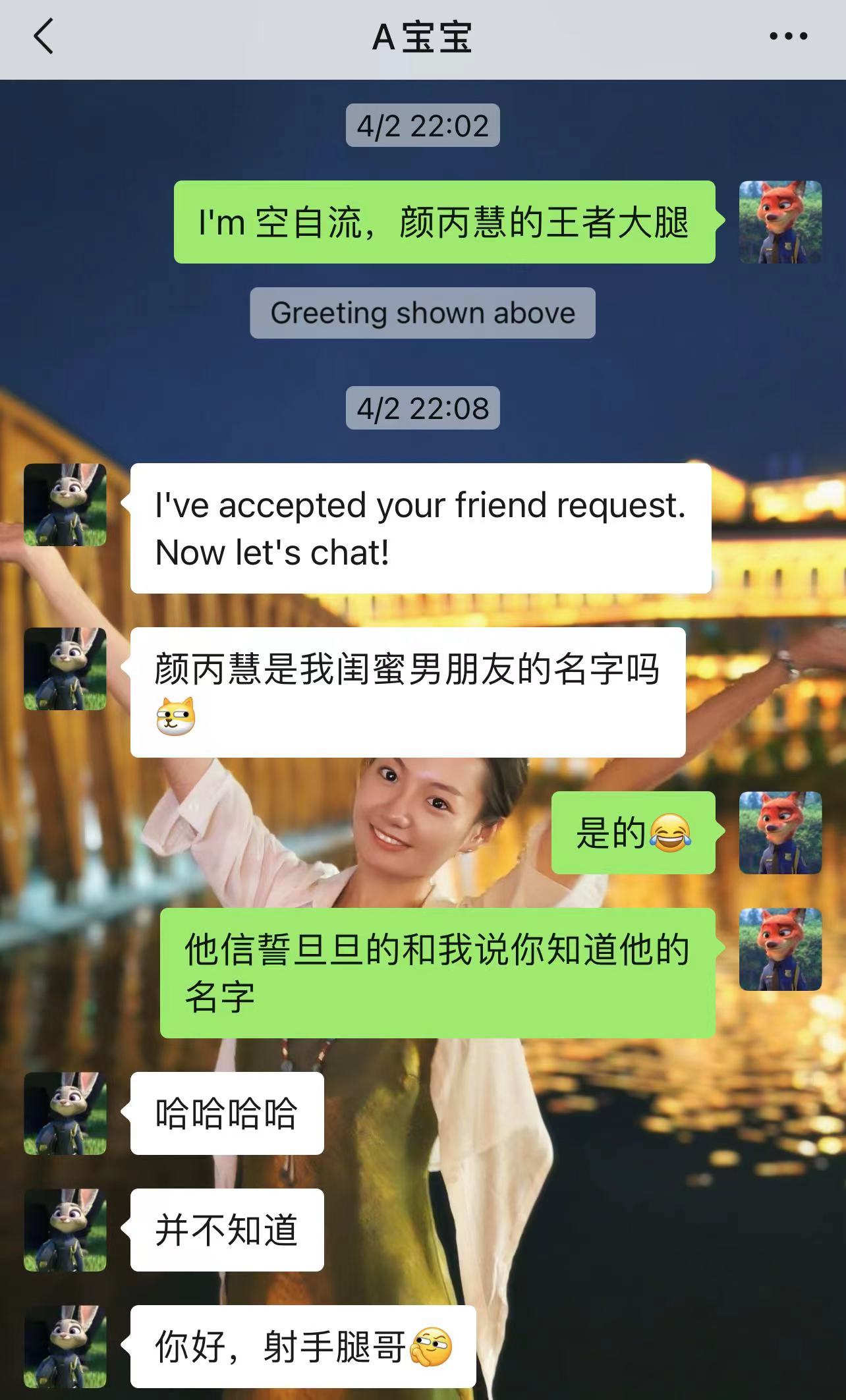This screenshot has width=846, height=1400.
Task: Go back to the chat list
Action: [x=43, y=36]
